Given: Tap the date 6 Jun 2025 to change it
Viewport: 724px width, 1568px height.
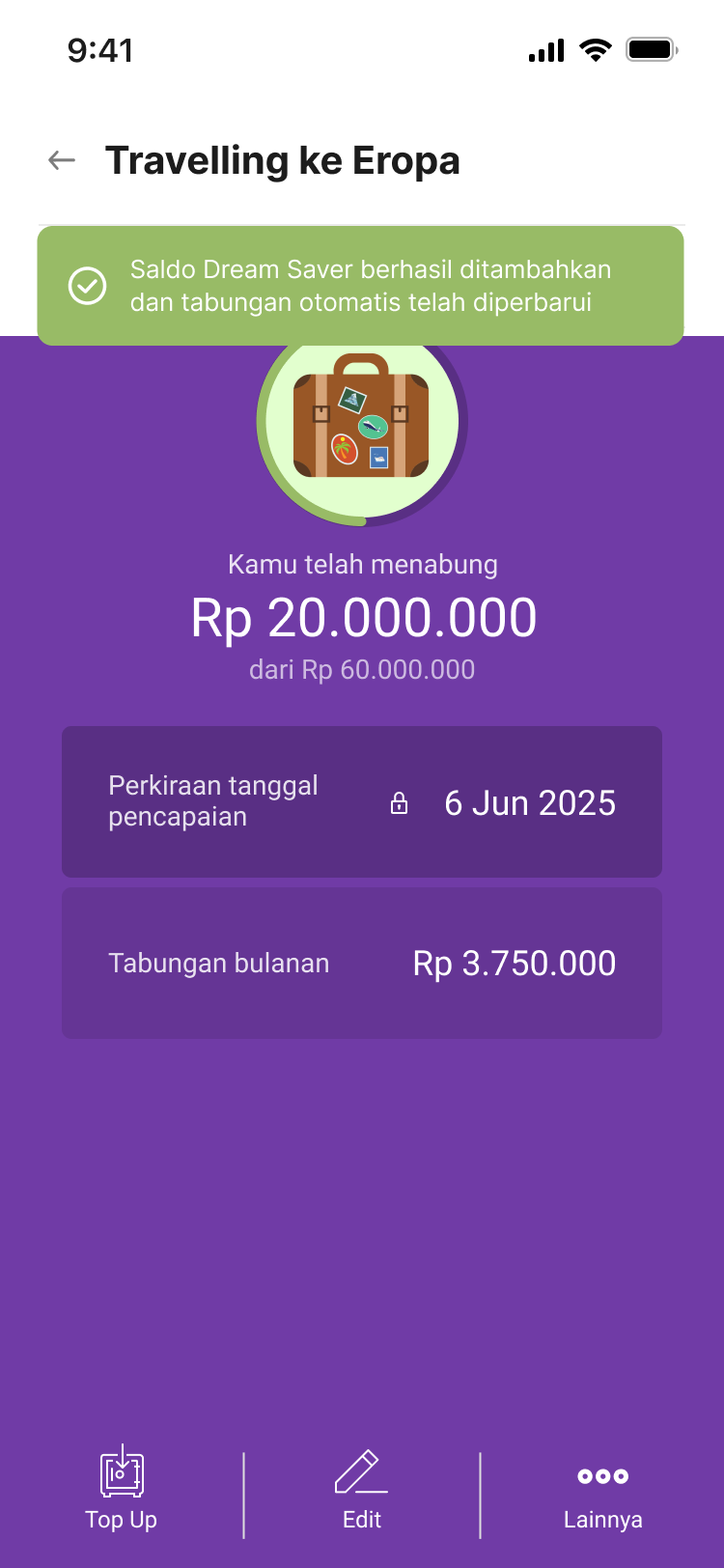Looking at the screenshot, I should 529,802.
